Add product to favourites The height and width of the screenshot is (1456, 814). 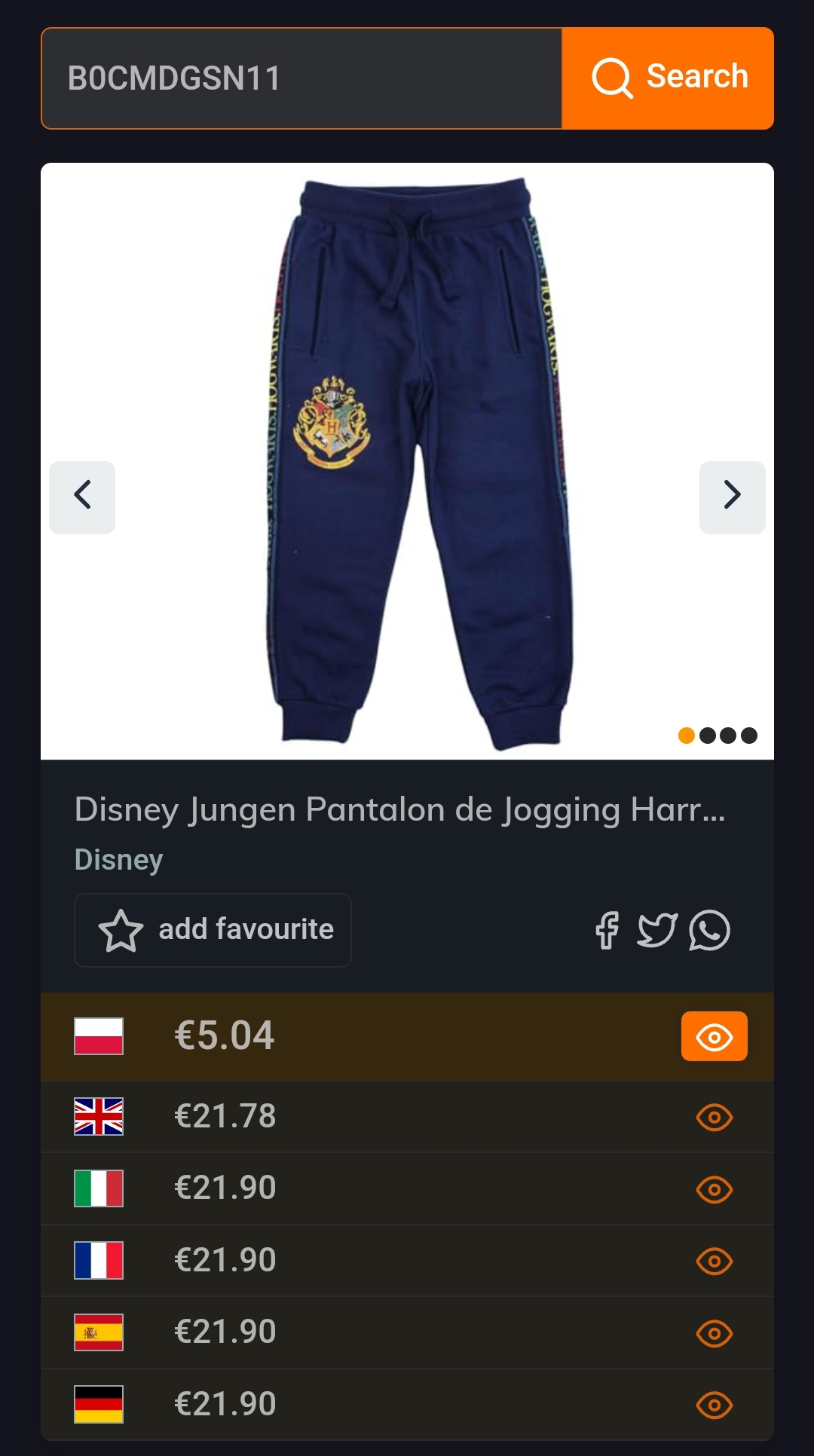pyautogui.click(x=213, y=930)
